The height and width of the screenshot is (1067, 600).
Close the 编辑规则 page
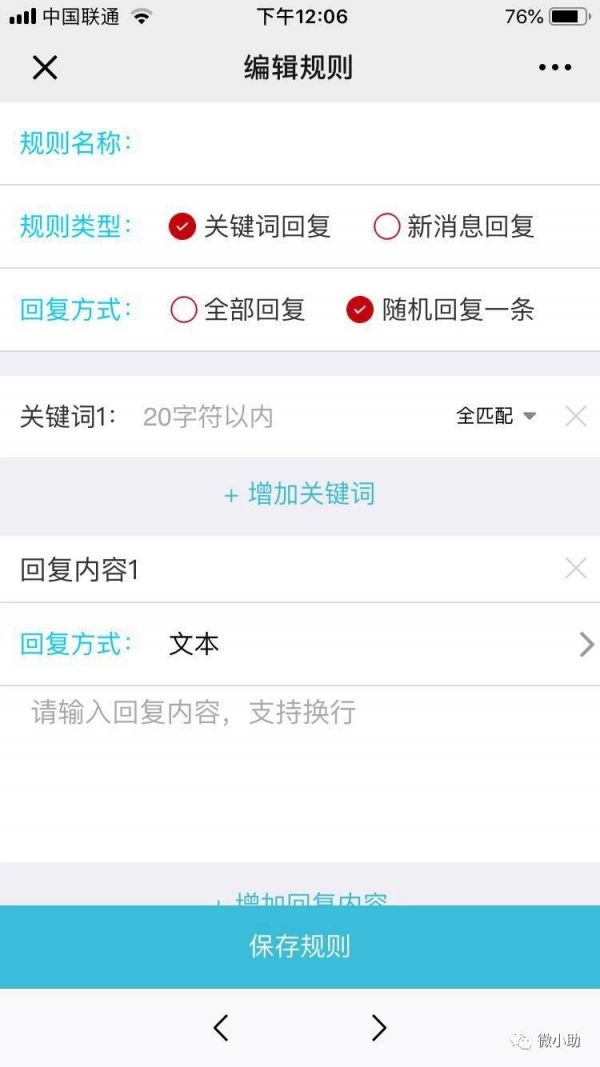[x=45, y=67]
